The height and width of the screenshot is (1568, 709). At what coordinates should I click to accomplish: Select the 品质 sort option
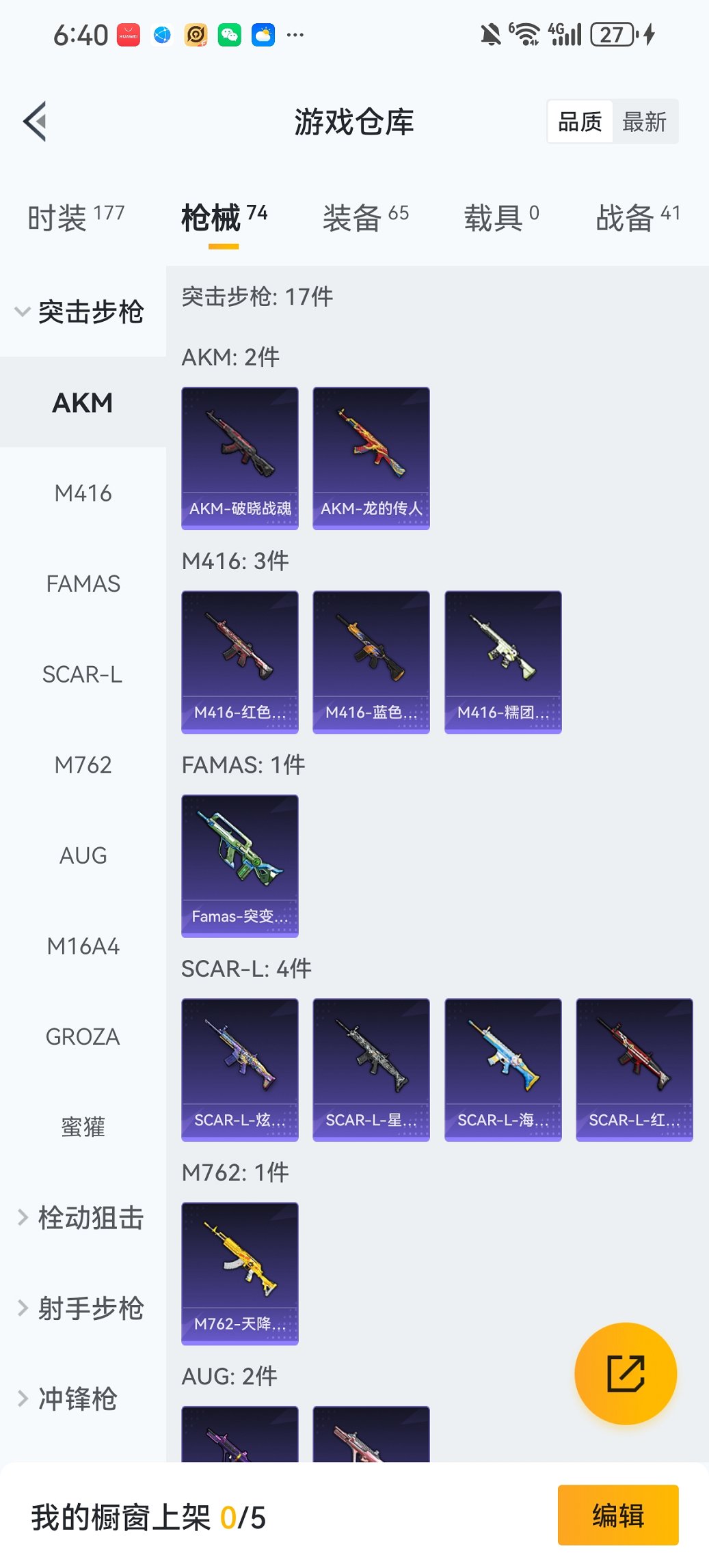coord(580,122)
